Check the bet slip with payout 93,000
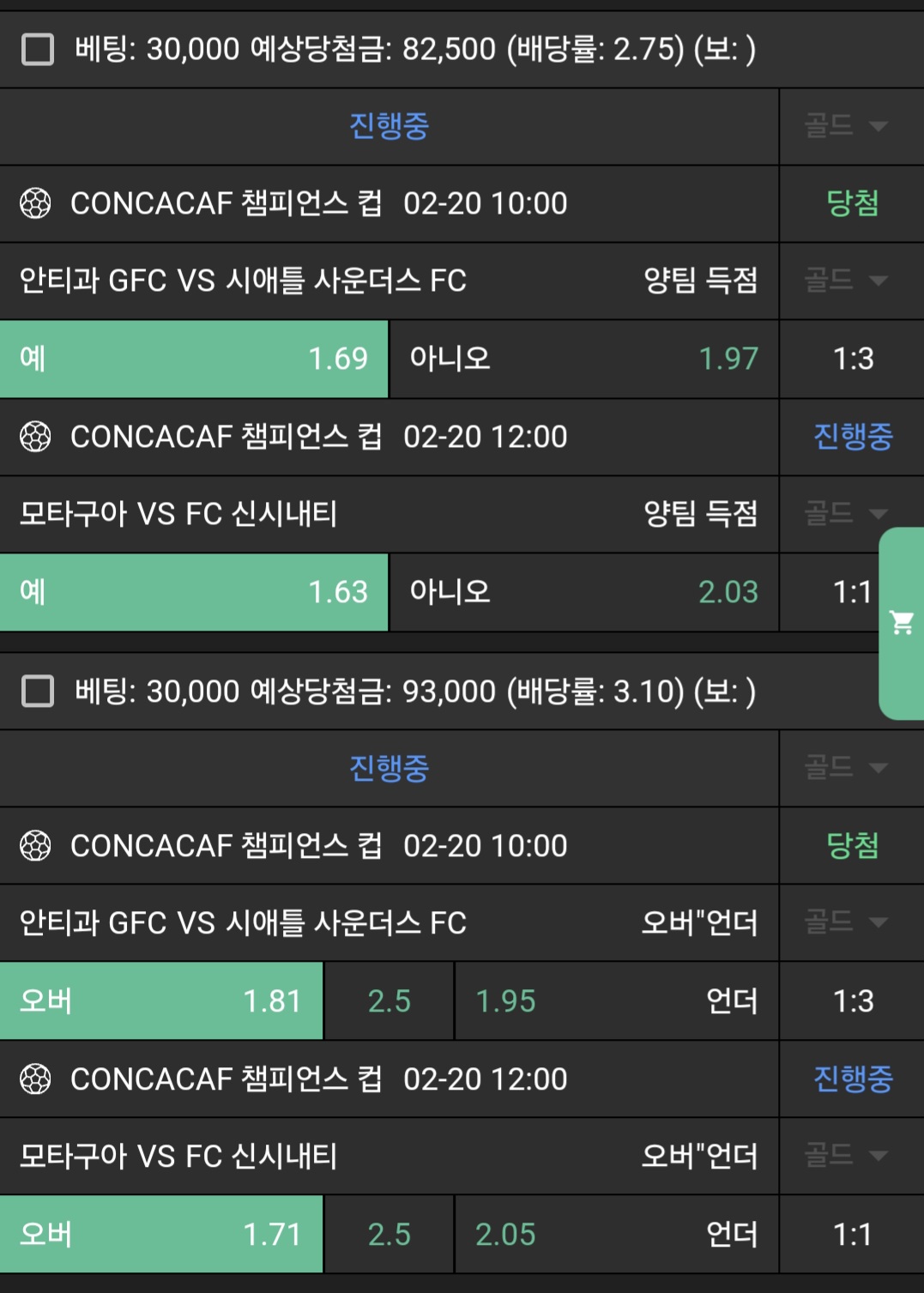Image resolution: width=924 pixels, height=1293 pixels. (x=38, y=692)
